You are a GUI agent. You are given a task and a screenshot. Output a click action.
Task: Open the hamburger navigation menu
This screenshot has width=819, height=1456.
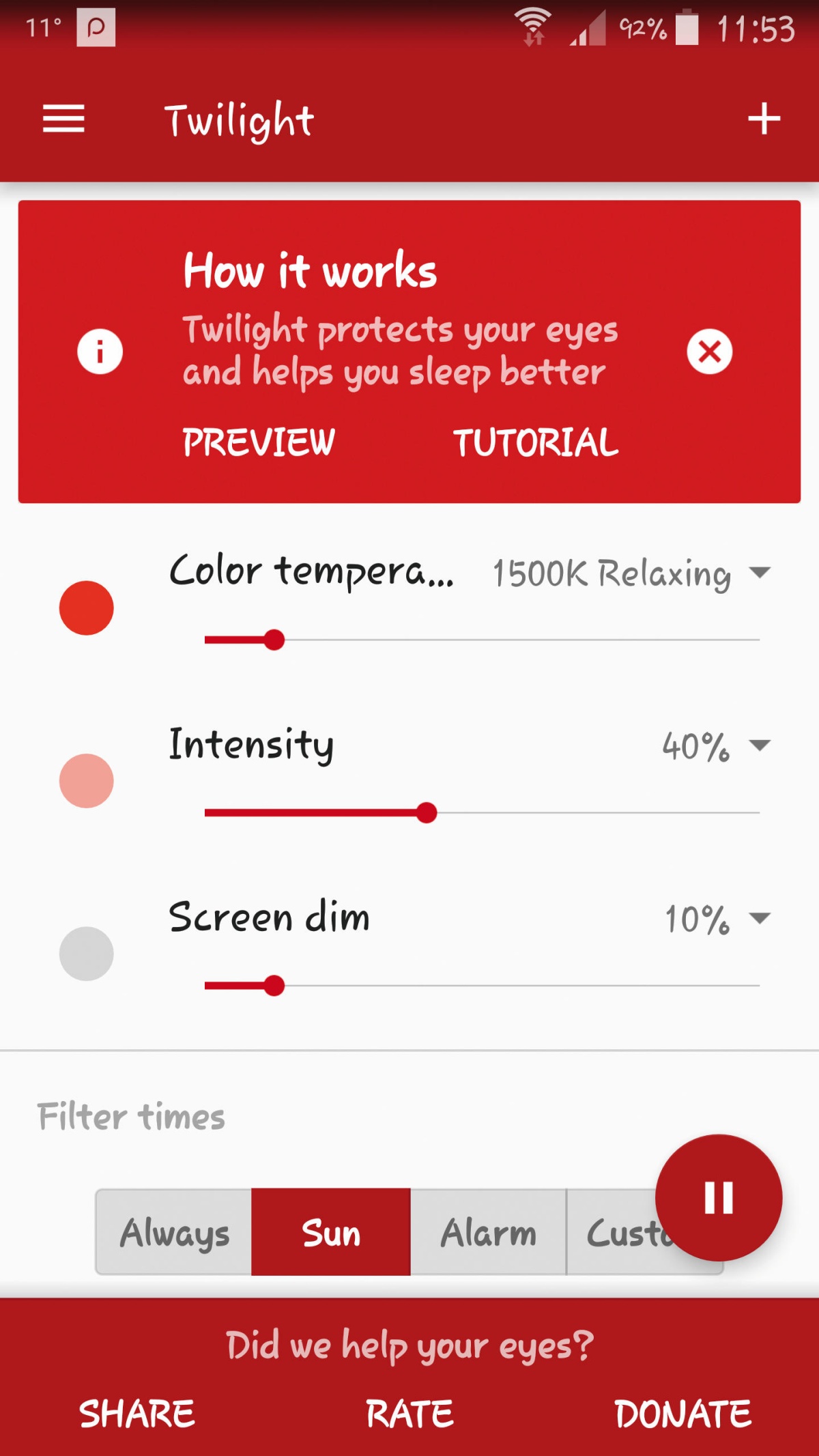click(63, 119)
